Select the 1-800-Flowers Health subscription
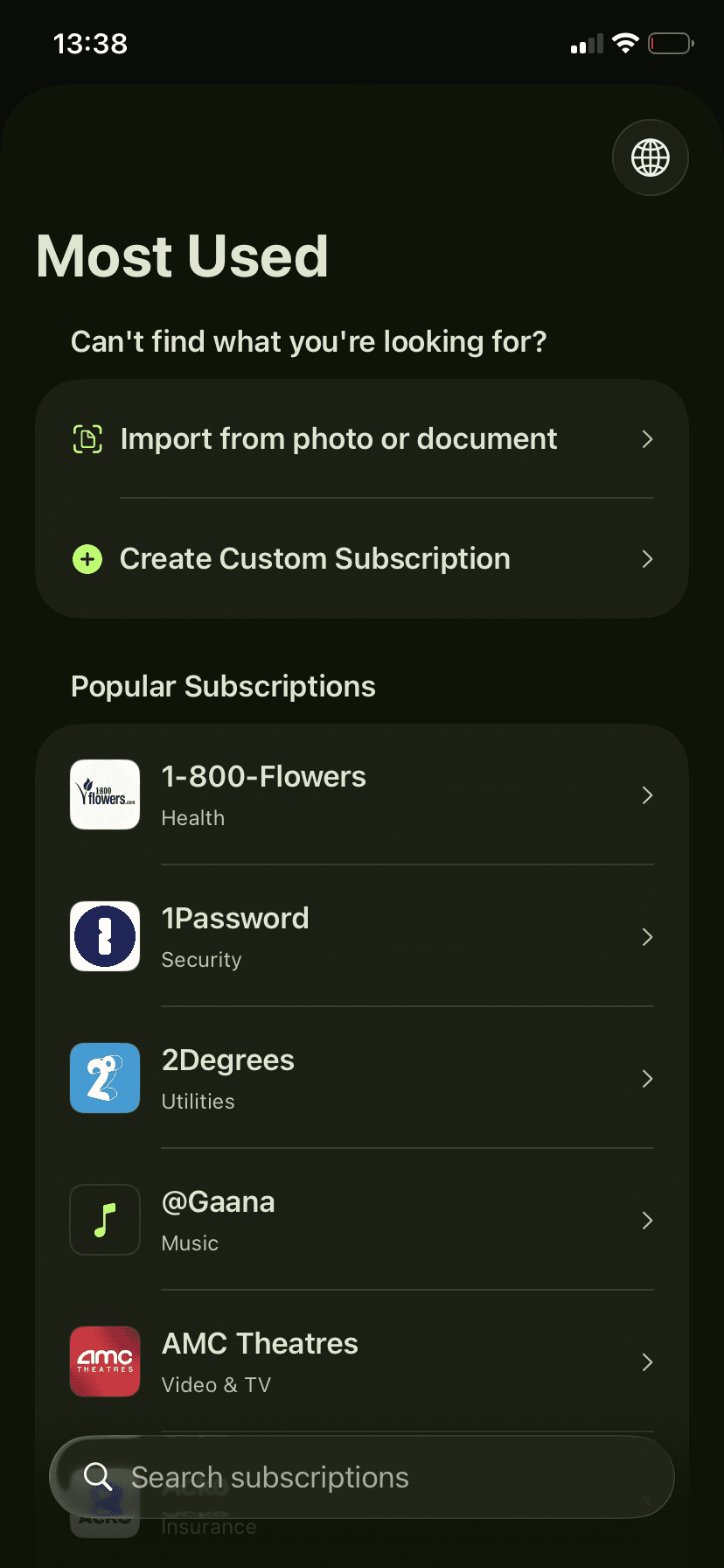 [x=350, y=794]
